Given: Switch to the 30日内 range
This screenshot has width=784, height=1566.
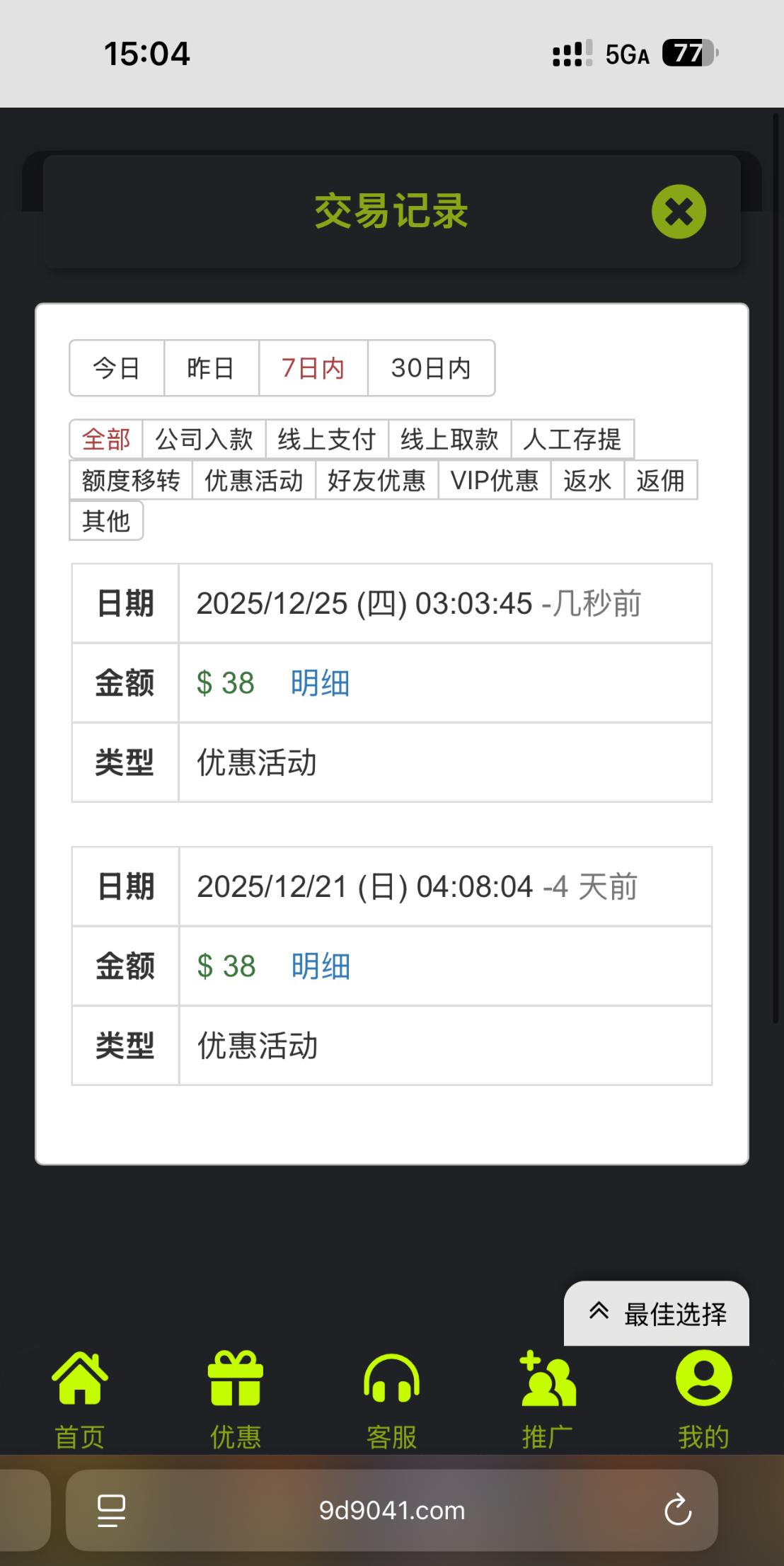Looking at the screenshot, I should pyautogui.click(x=431, y=368).
